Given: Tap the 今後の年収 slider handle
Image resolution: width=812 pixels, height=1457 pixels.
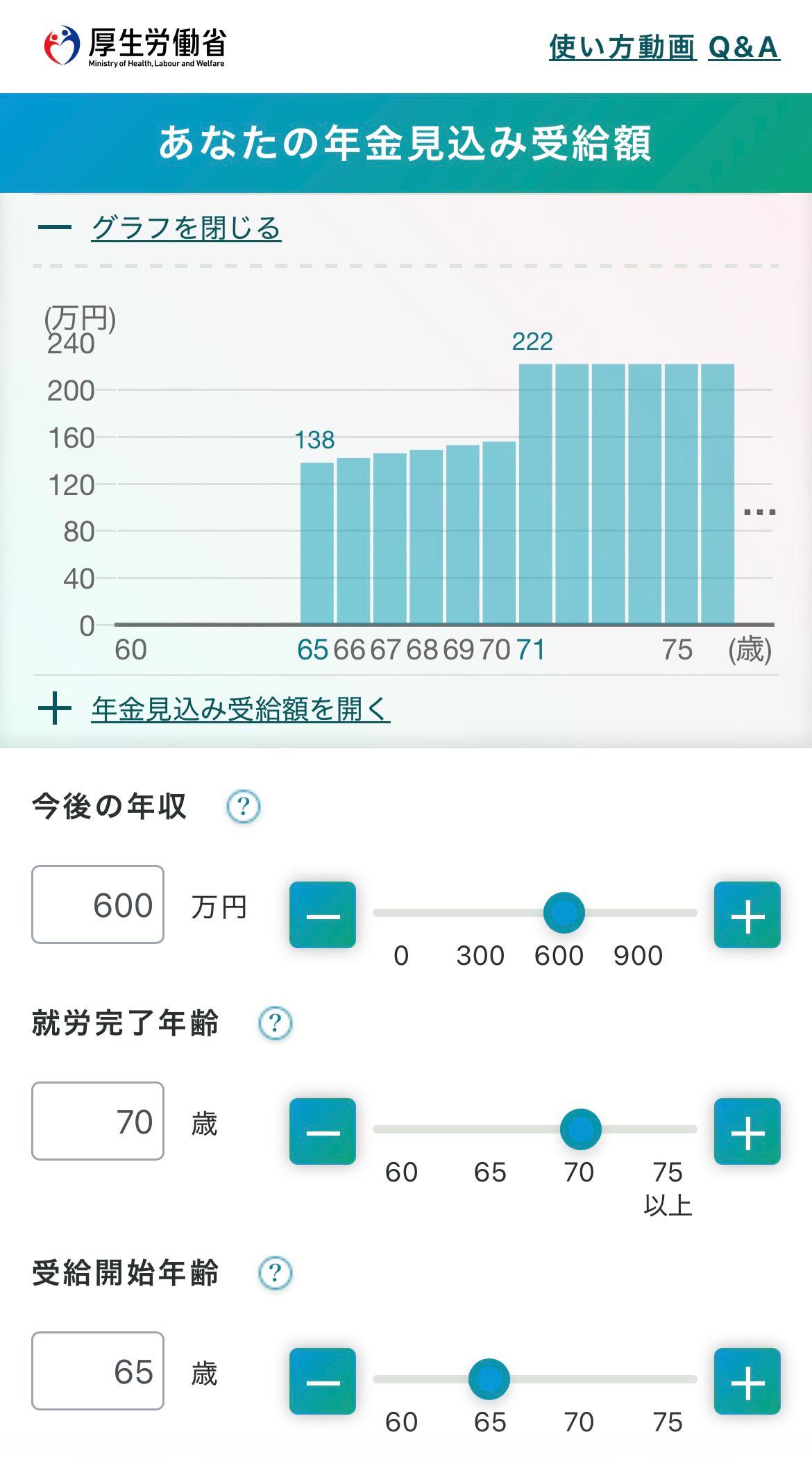Looking at the screenshot, I should click(564, 913).
